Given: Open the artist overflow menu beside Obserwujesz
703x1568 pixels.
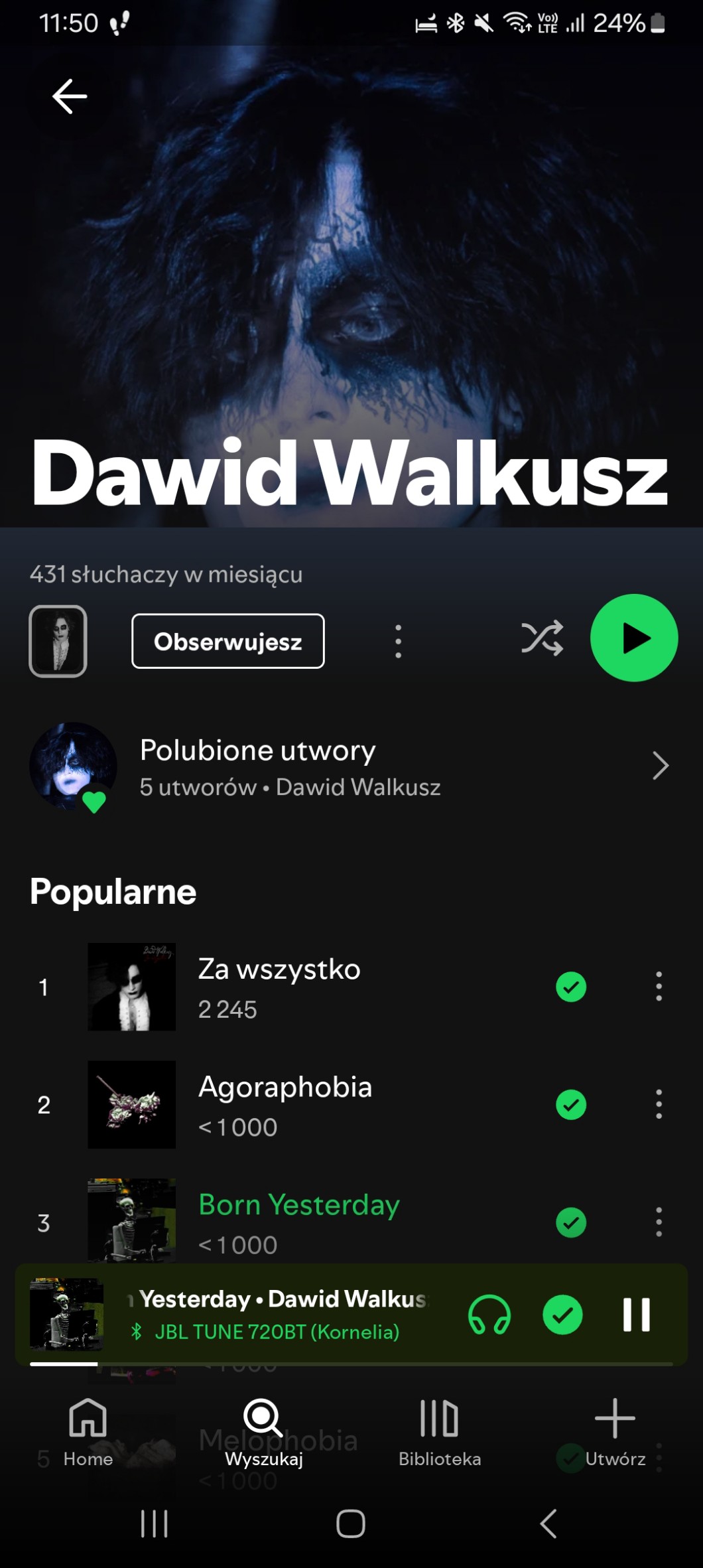Looking at the screenshot, I should tap(398, 641).
